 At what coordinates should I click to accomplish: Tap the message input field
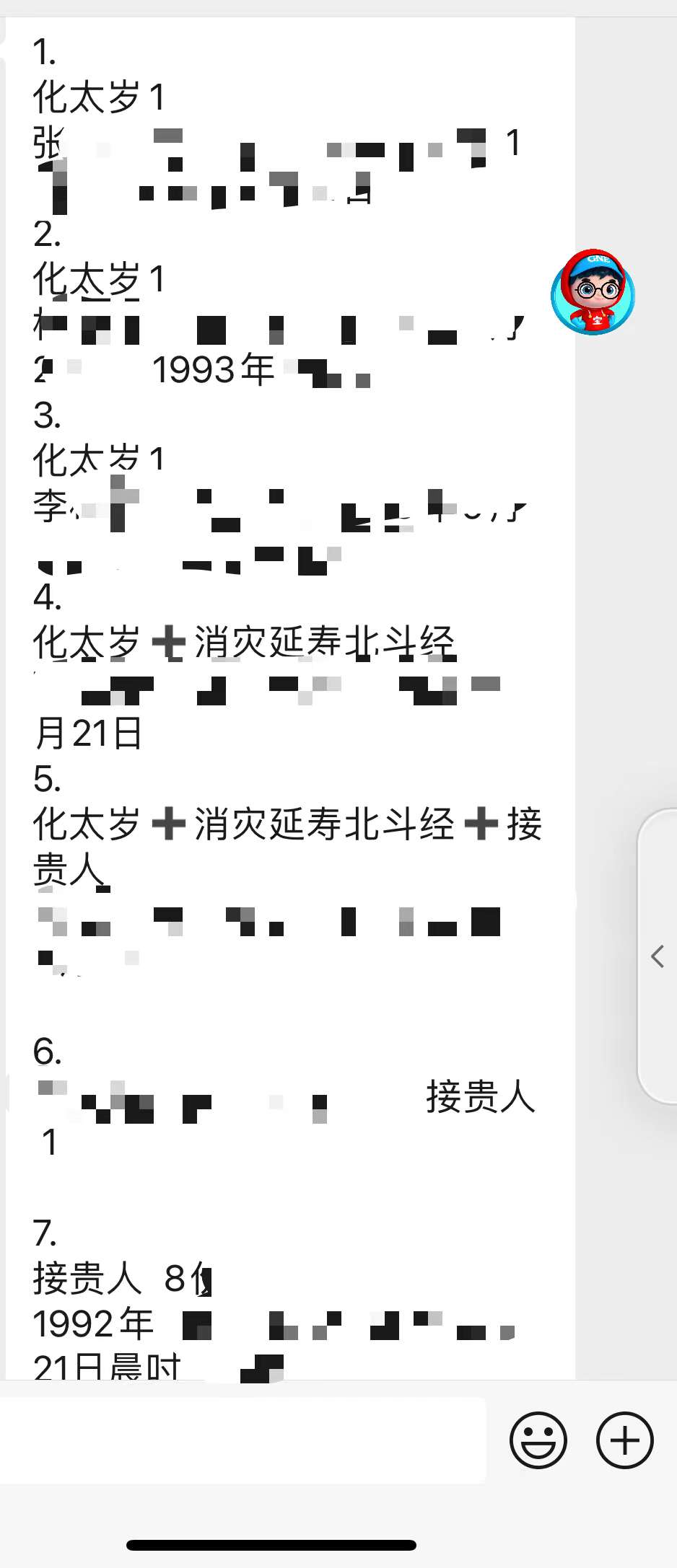[243, 1440]
